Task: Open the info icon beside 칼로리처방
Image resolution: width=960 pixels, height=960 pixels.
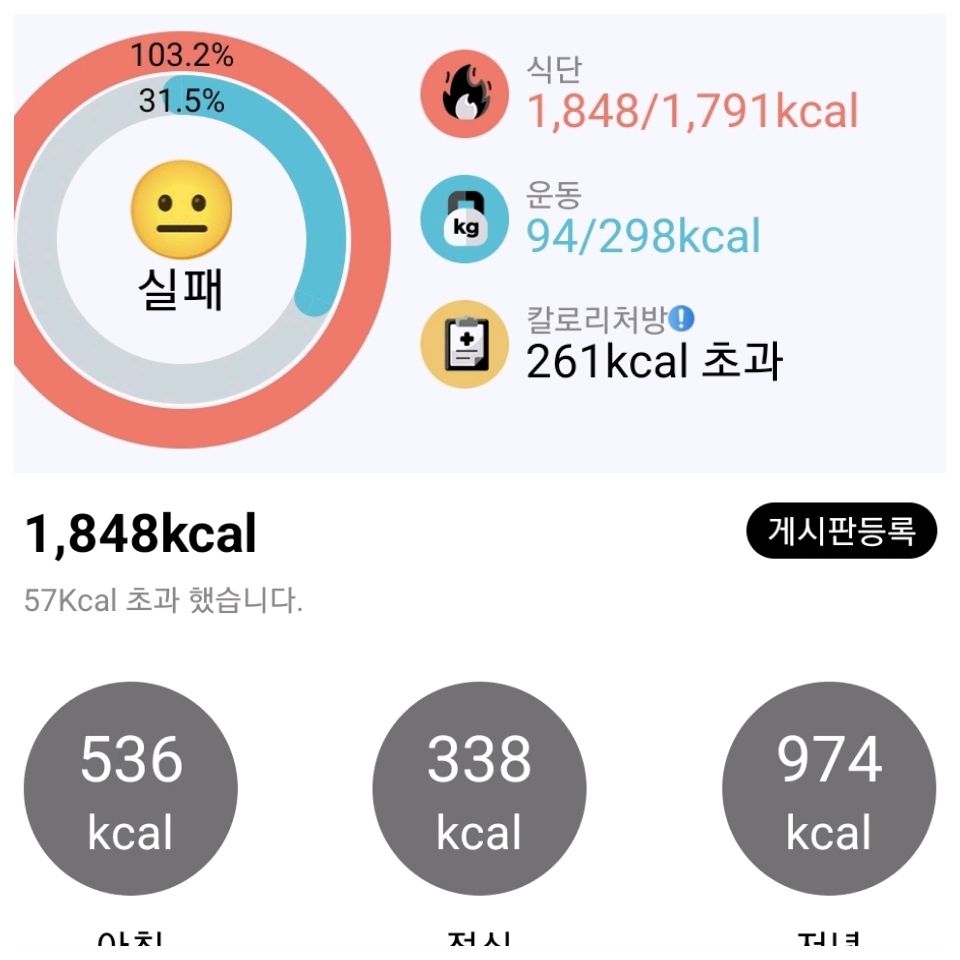Action: [682, 319]
